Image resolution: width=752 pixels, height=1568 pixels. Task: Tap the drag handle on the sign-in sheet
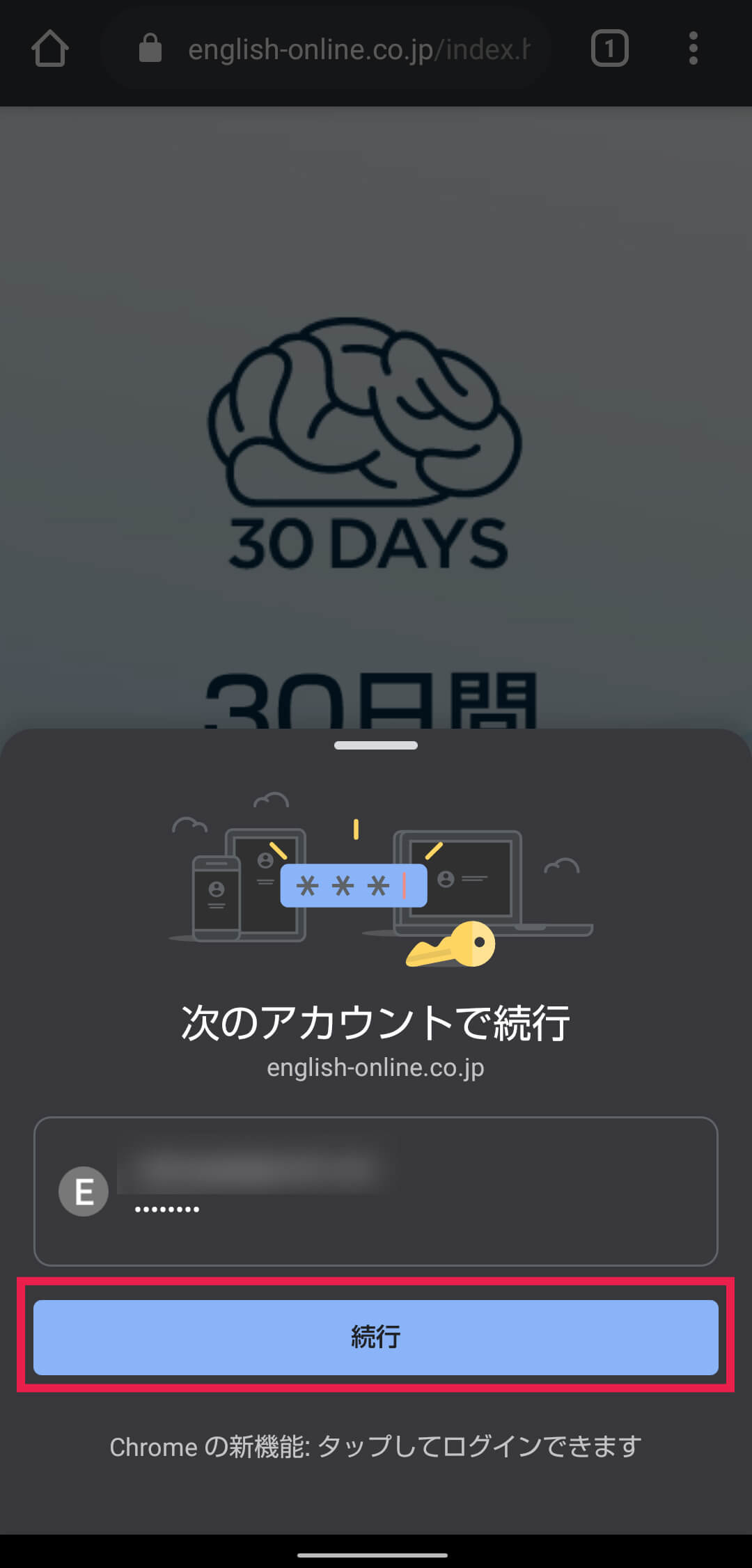[x=375, y=745]
